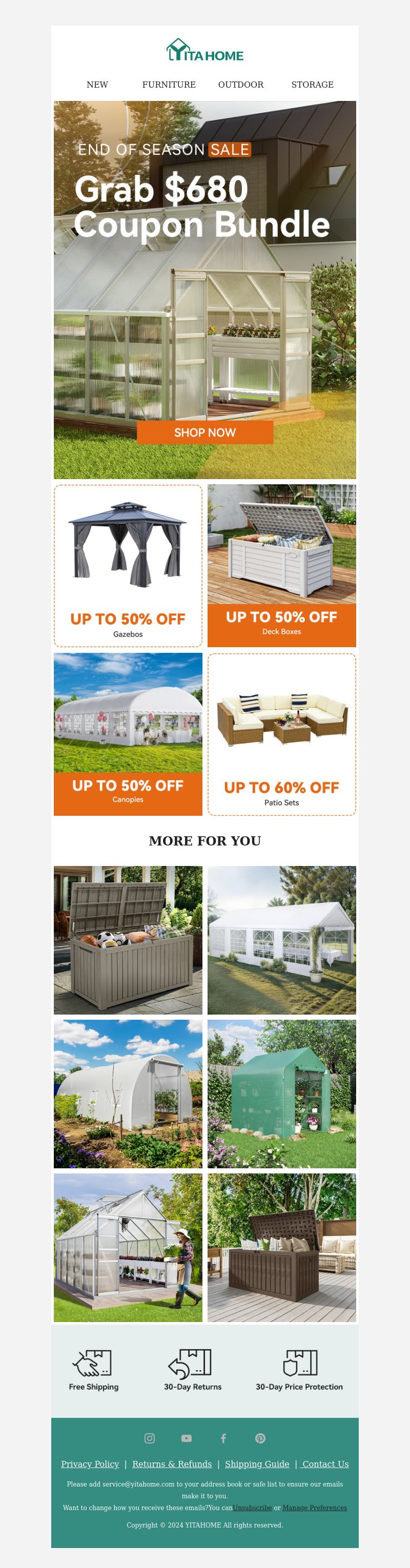Open Returns & Refunds link
Image resolution: width=410 pixels, height=1568 pixels.
172,1464
